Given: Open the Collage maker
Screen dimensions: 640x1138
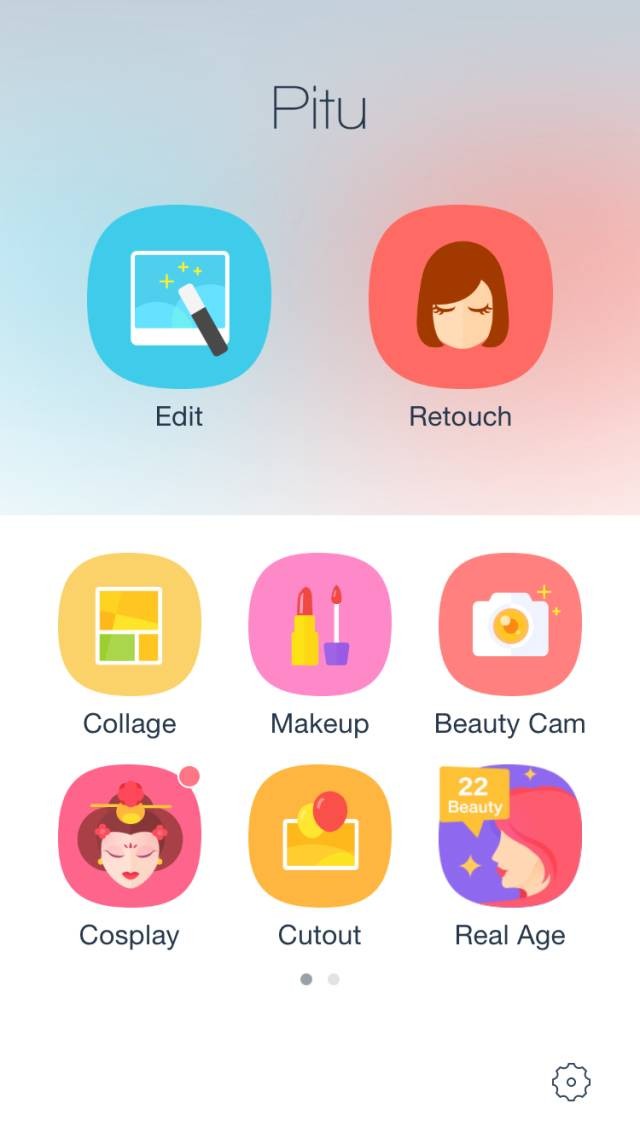Looking at the screenshot, I should click(130, 625).
